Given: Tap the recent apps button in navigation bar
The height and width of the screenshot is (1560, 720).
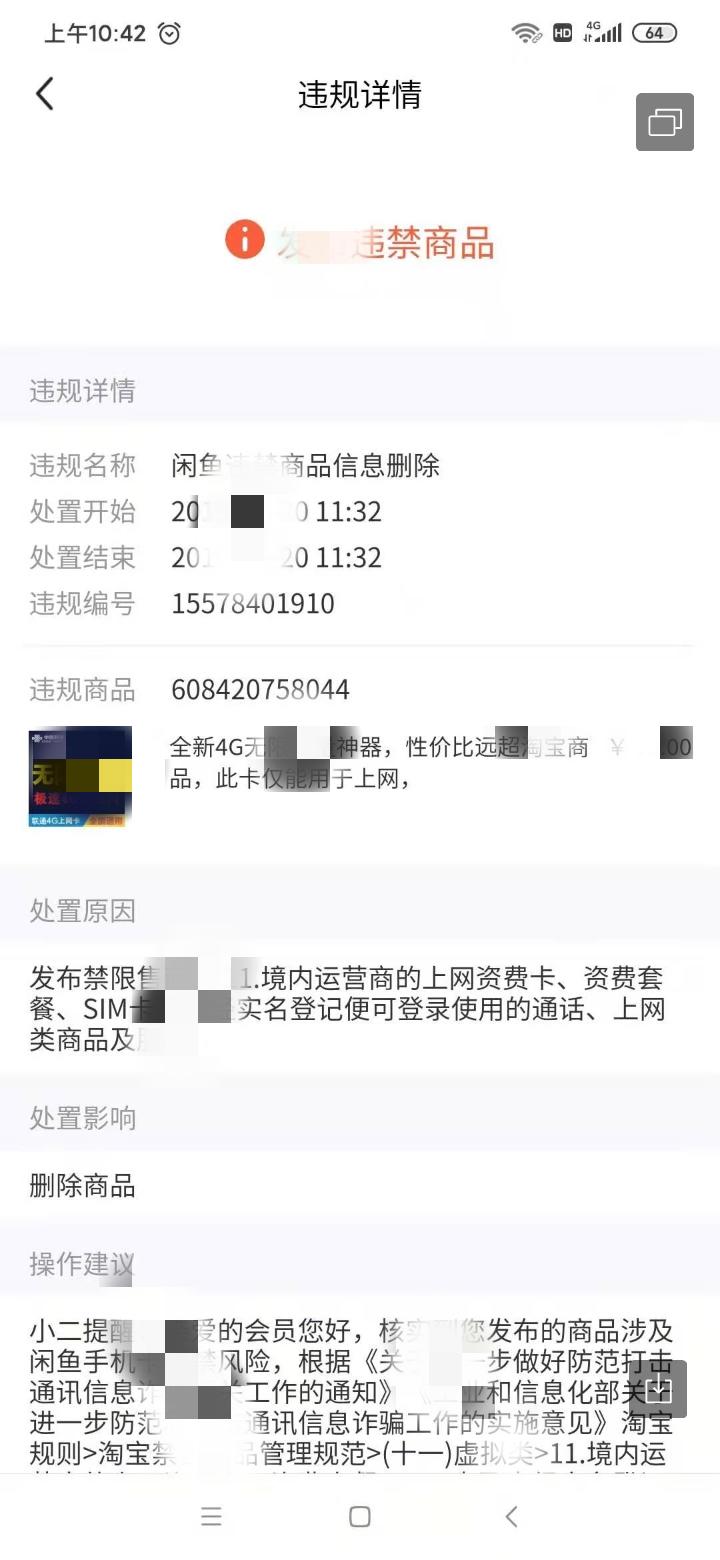Looking at the screenshot, I should tap(212, 1516).
